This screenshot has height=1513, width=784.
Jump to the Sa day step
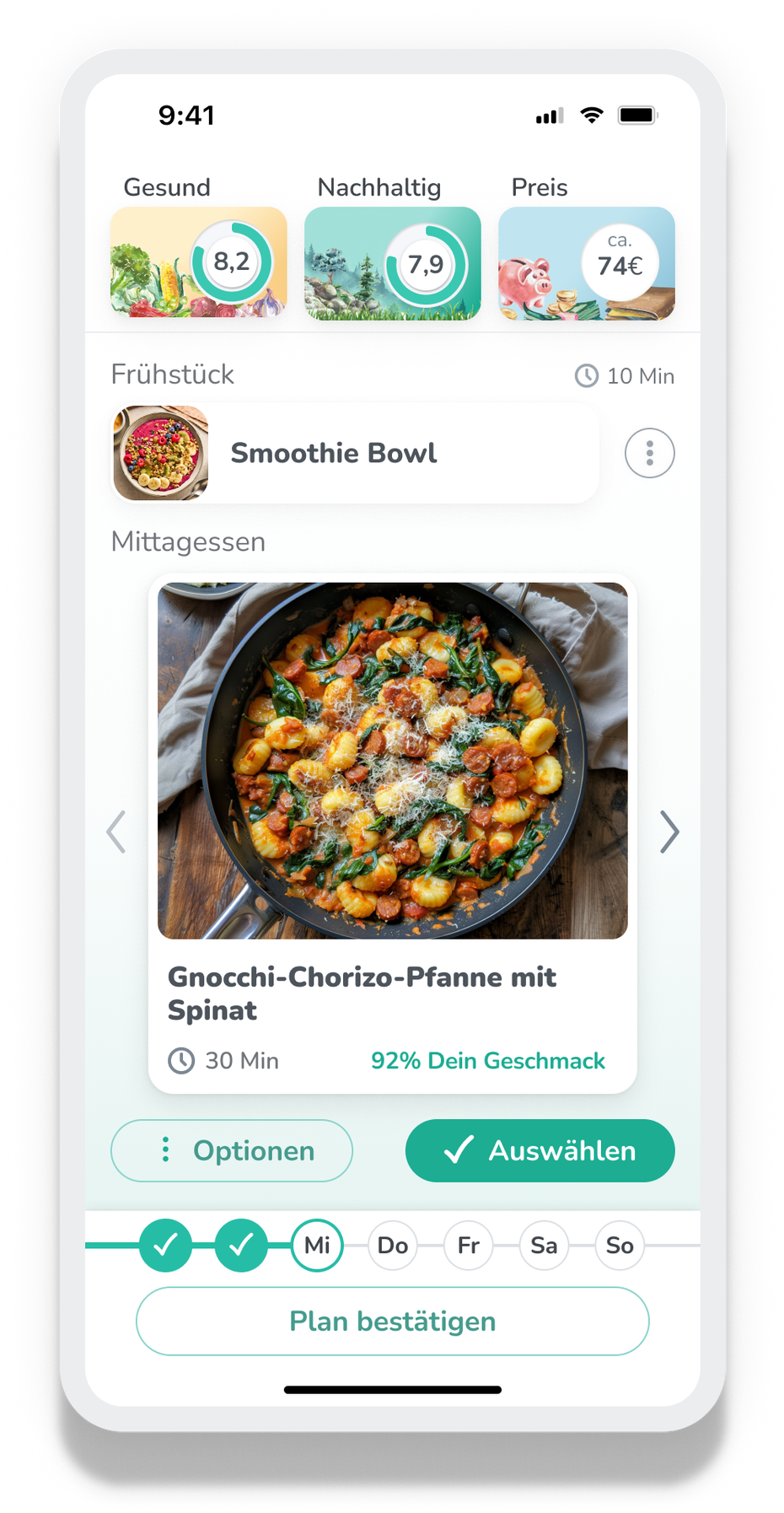(x=544, y=1245)
